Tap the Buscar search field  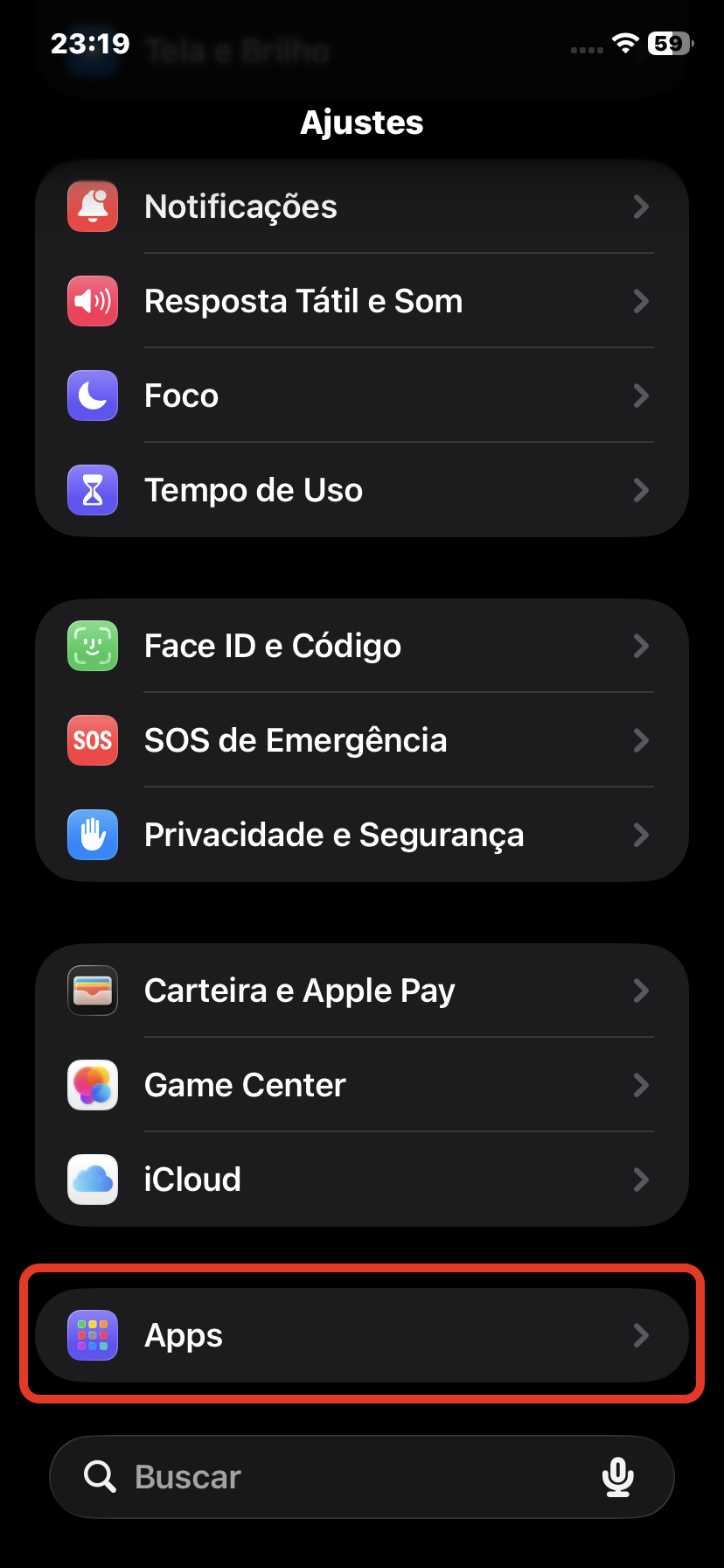(x=332, y=1478)
